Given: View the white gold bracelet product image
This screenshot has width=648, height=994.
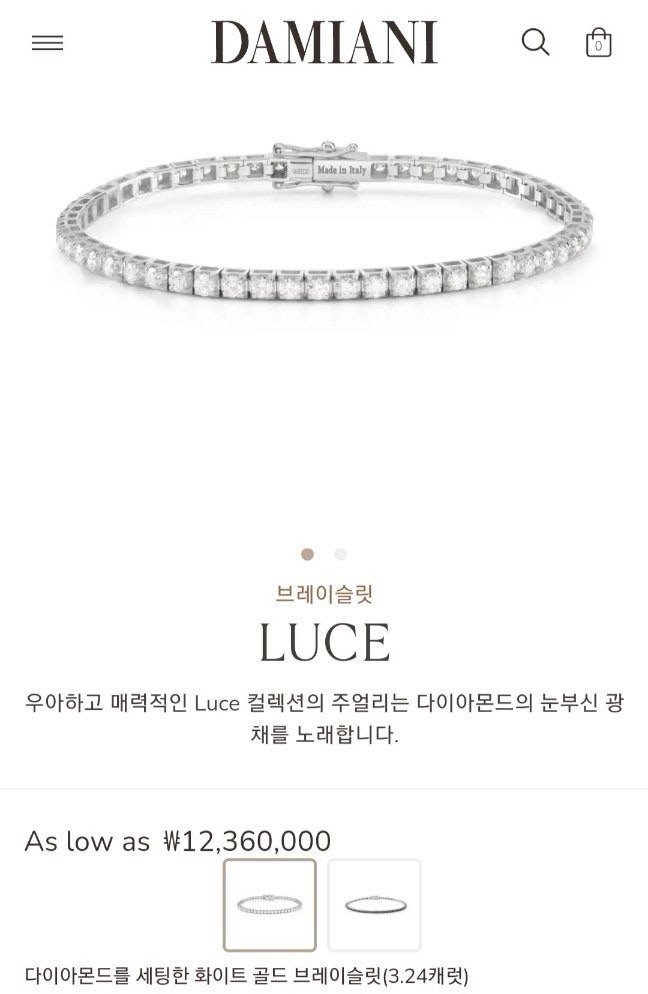Looking at the screenshot, I should click(324, 235).
